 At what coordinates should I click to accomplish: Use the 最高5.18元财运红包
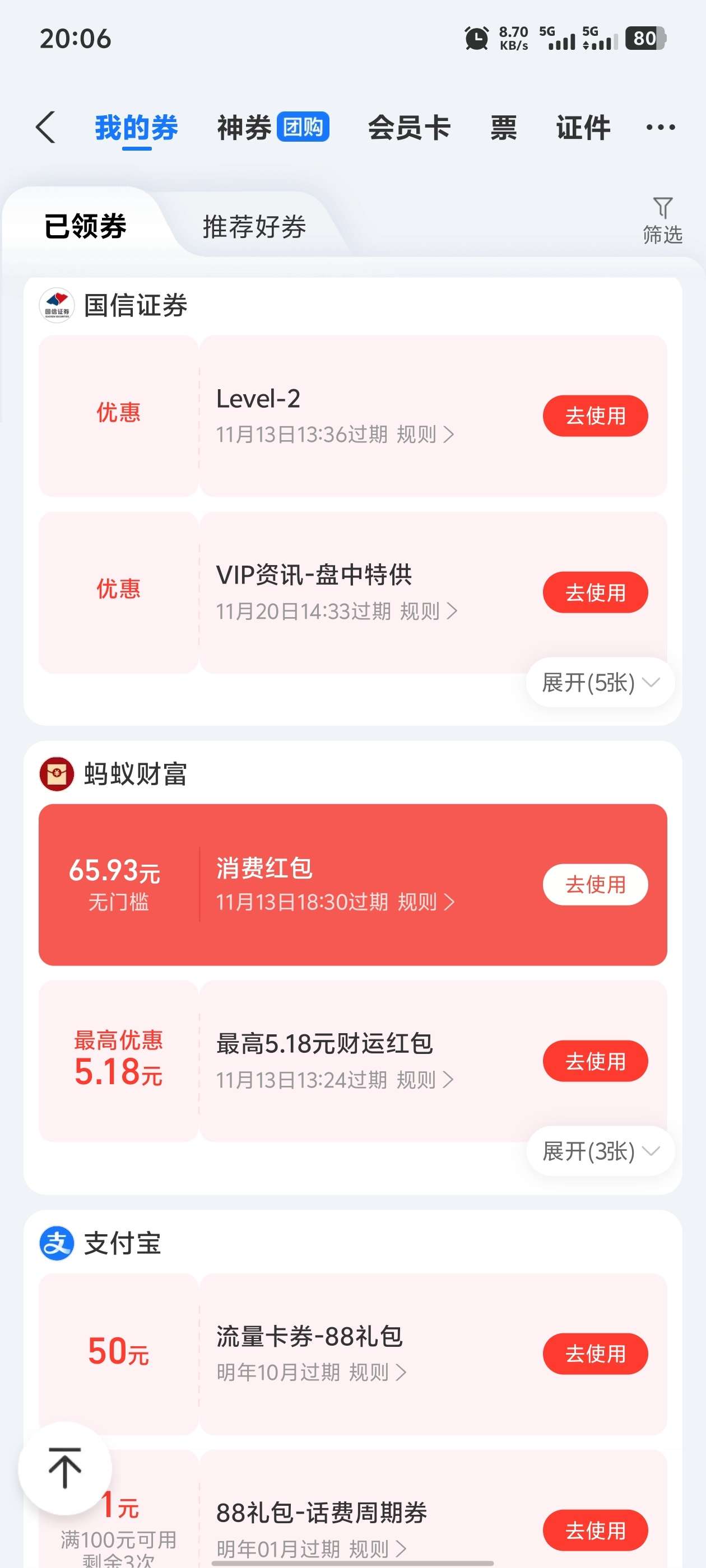[x=594, y=1061]
